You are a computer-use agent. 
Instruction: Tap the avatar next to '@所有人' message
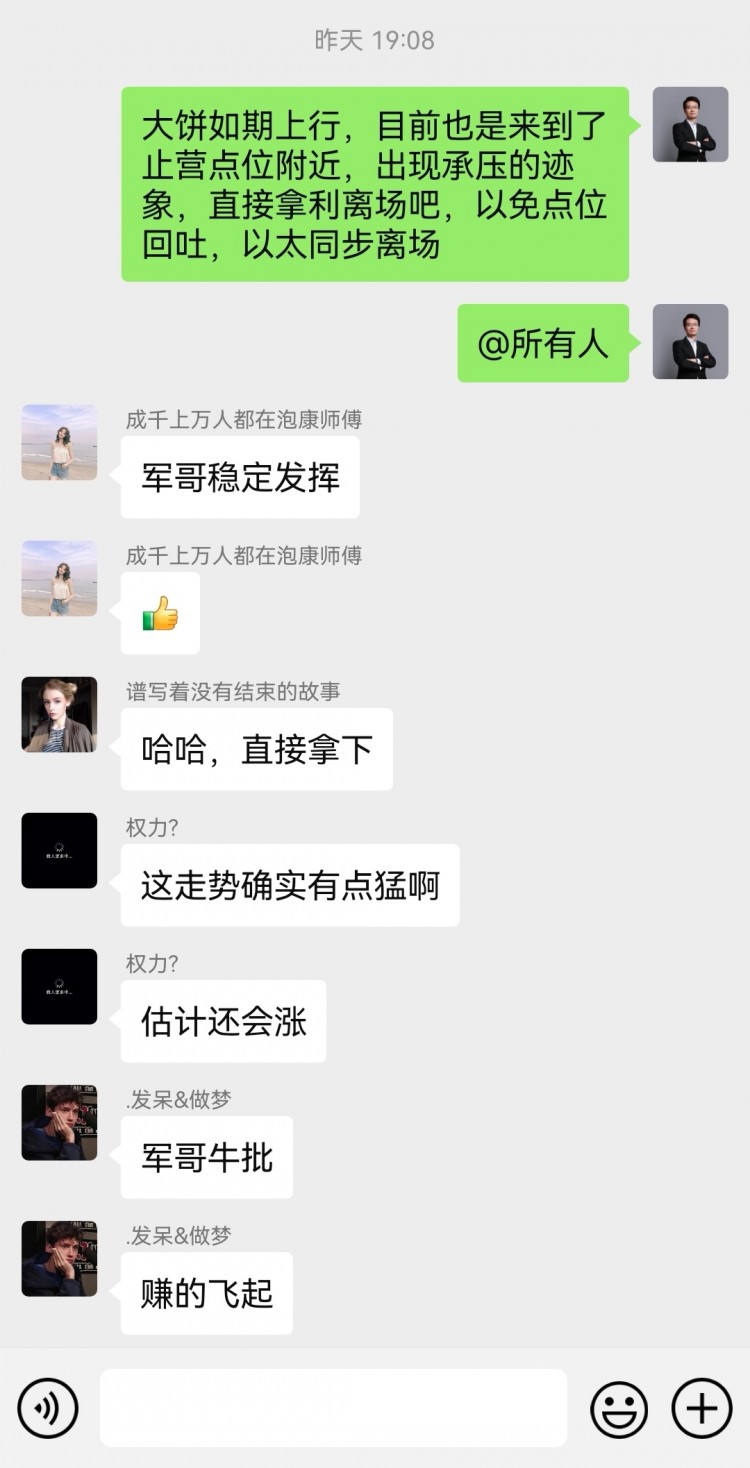[689, 343]
